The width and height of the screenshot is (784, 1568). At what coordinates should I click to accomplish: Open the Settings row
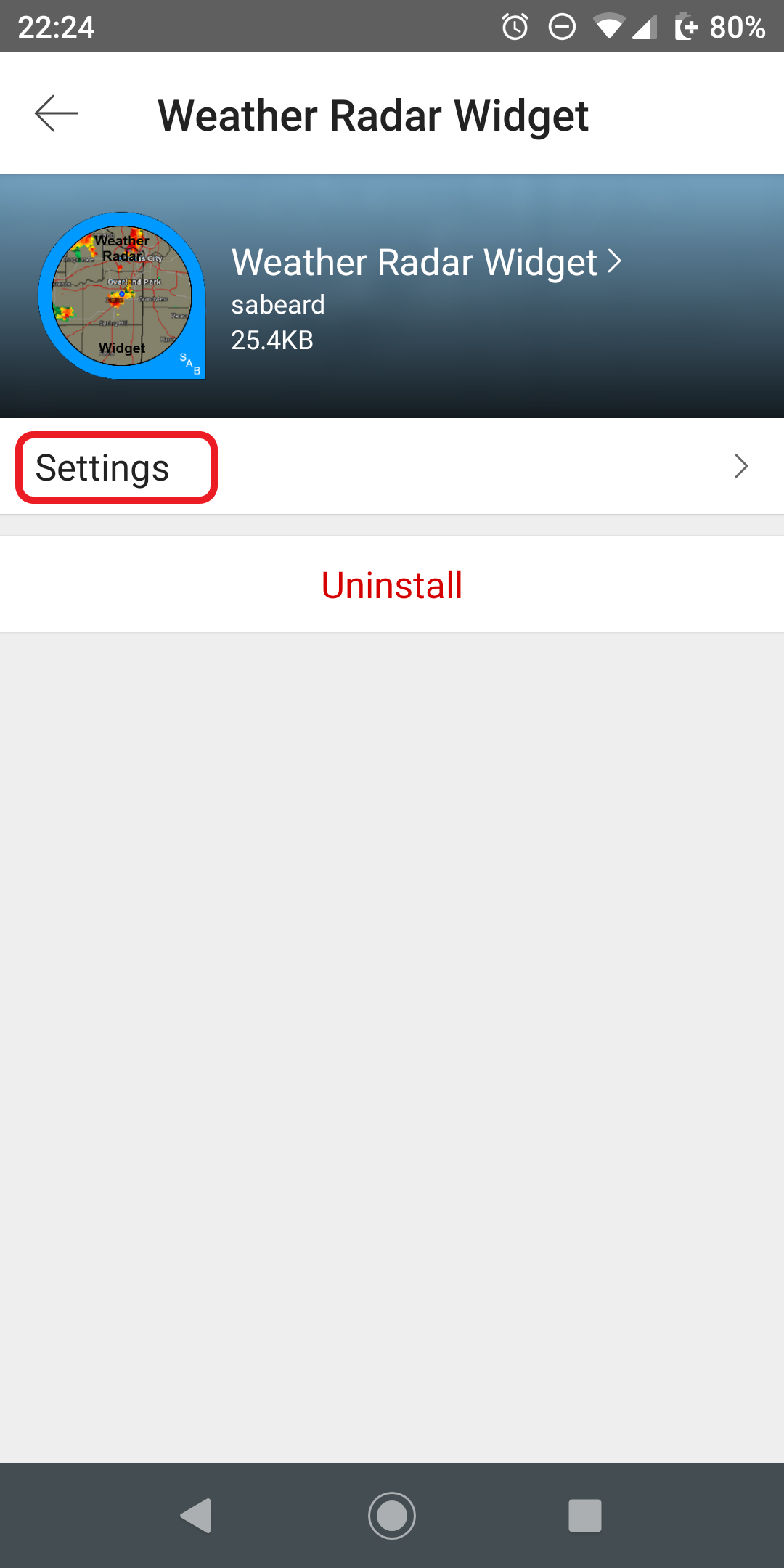coord(392,467)
